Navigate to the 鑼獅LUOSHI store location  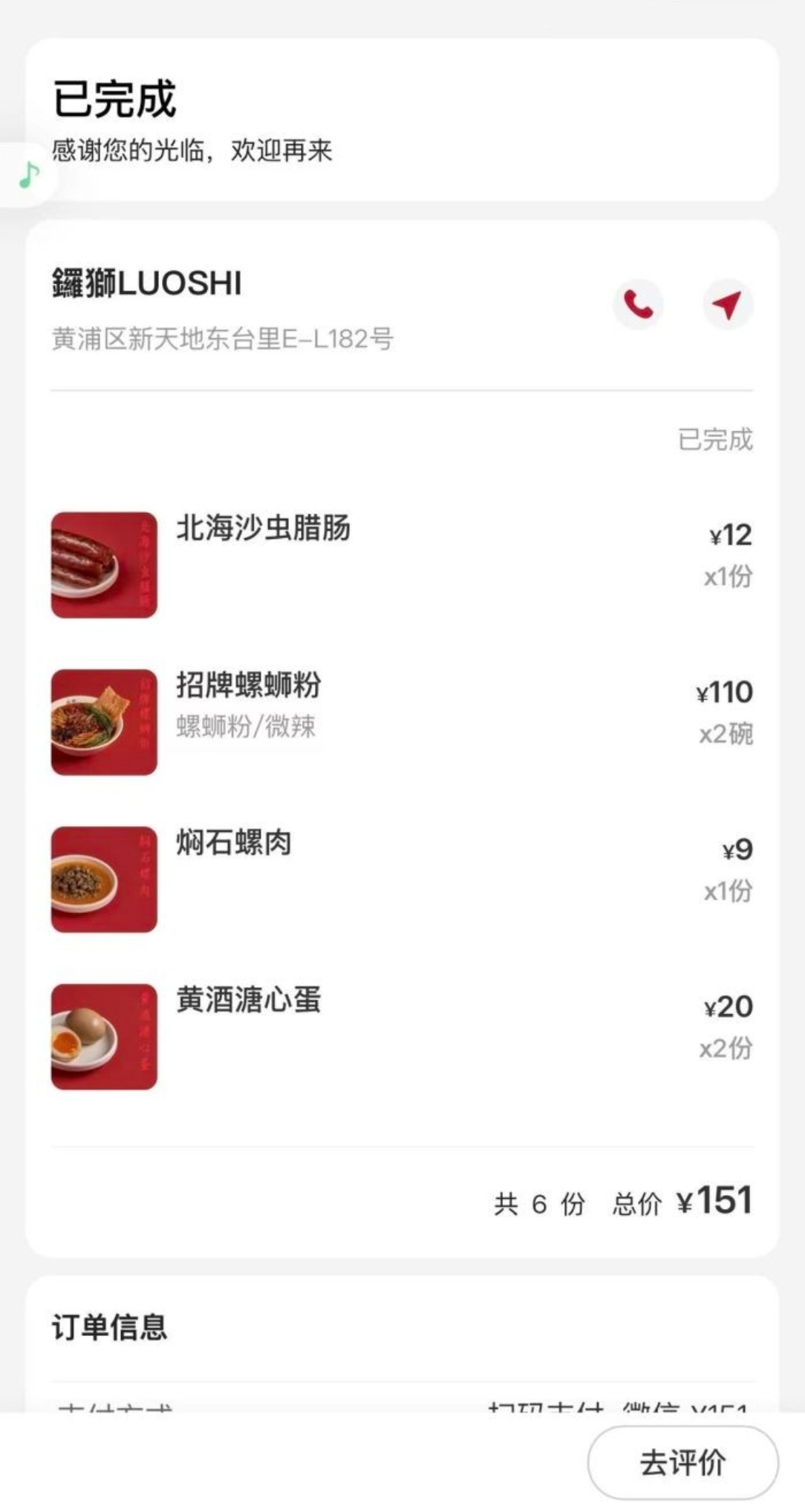coord(728,304)
